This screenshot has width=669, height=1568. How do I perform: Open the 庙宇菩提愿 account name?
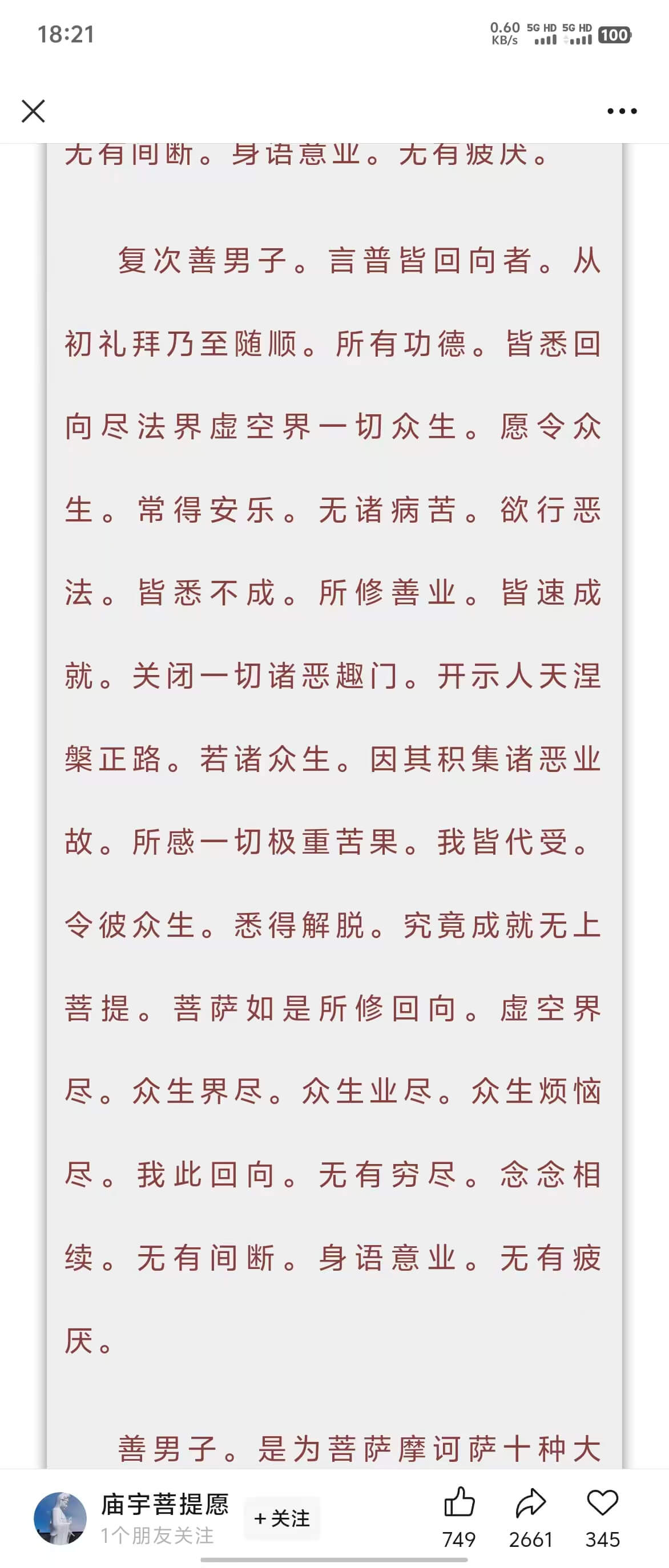click(164, 1505)
